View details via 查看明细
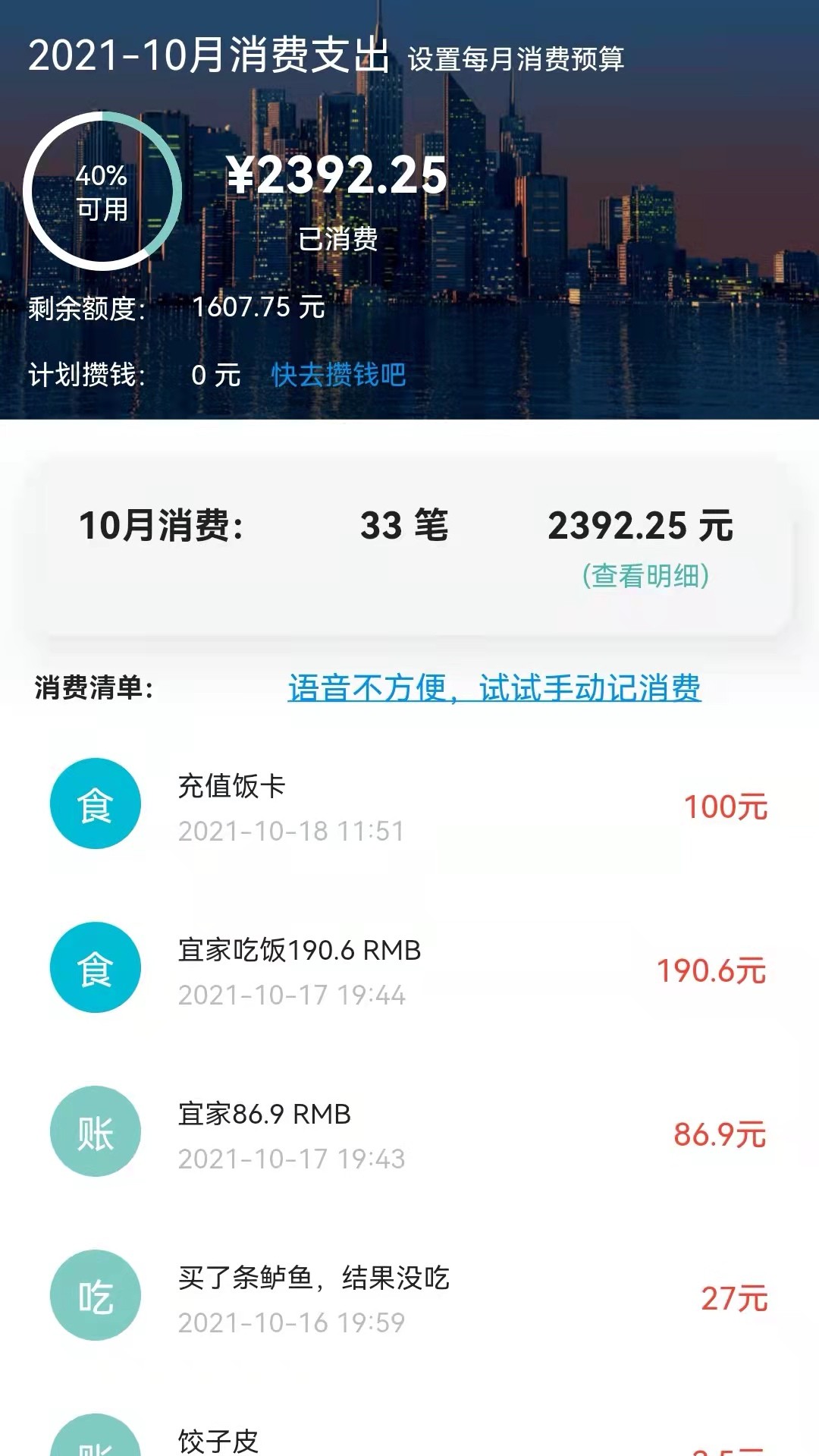 point(650,576)
